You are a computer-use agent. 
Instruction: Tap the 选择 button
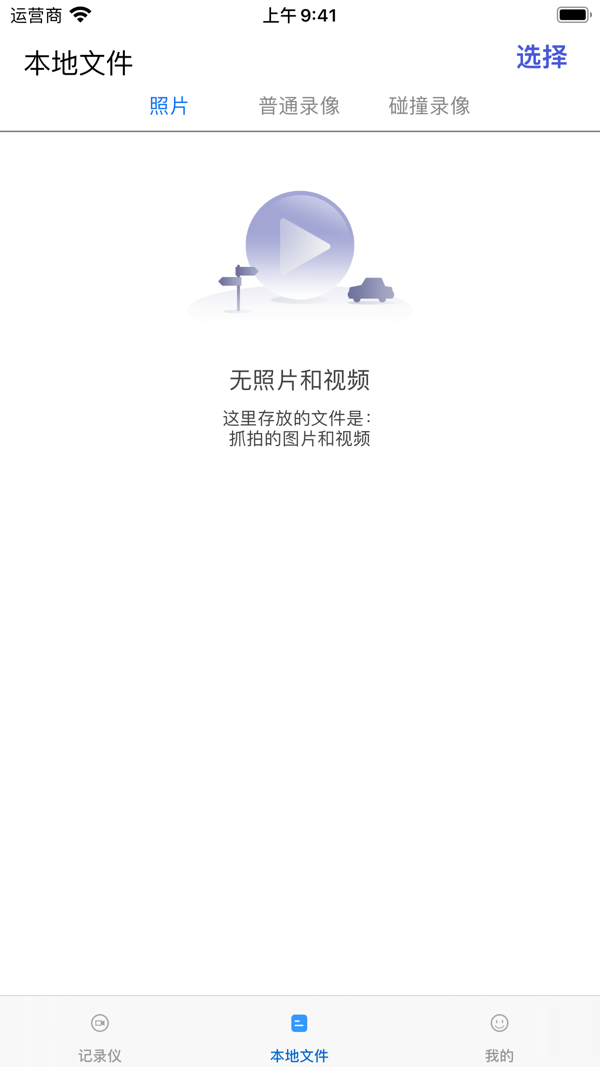pyautogui.click(x=541, y=57)
